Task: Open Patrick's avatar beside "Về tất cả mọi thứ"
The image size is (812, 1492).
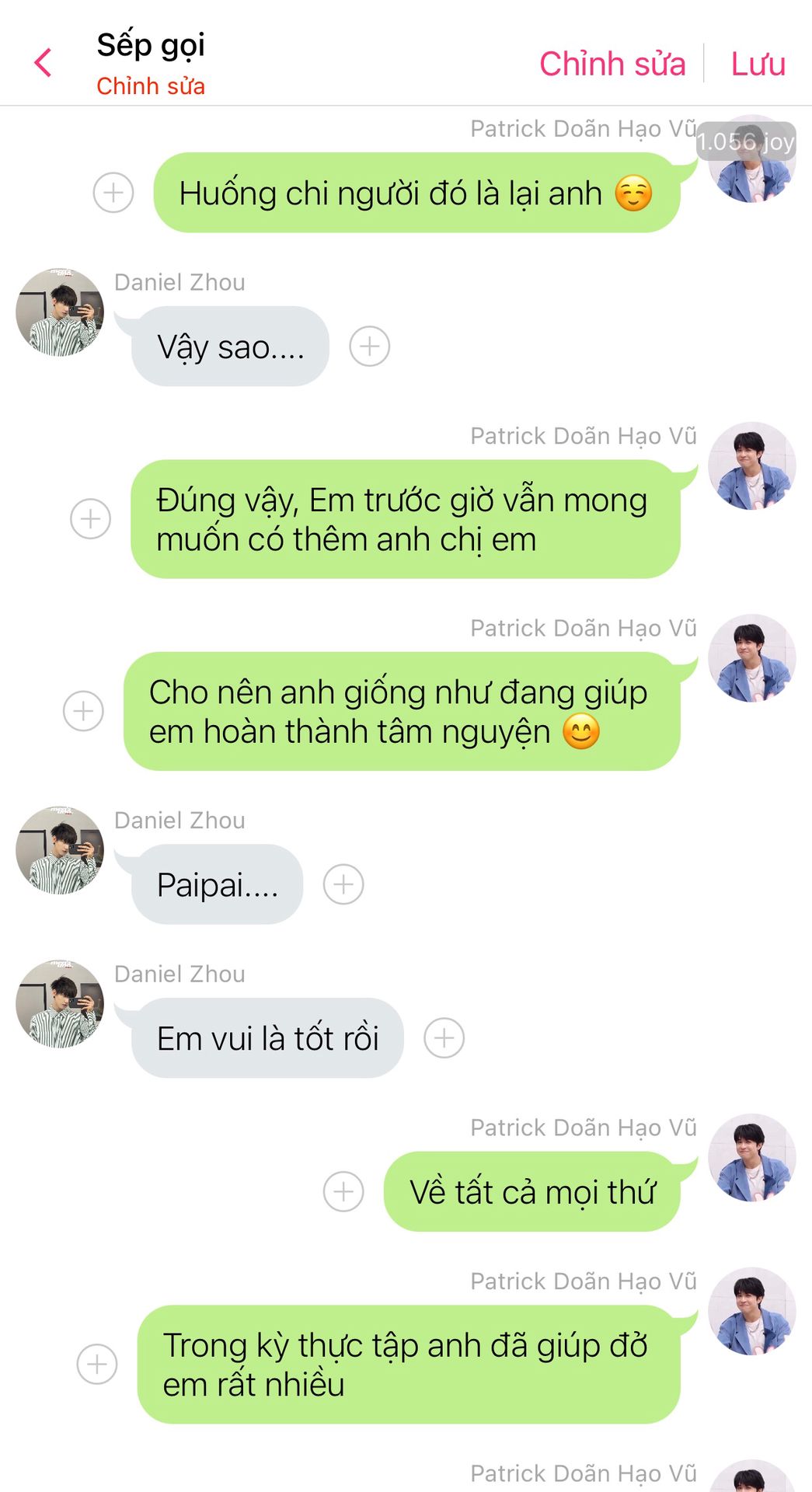Action: click(751, 1157)
